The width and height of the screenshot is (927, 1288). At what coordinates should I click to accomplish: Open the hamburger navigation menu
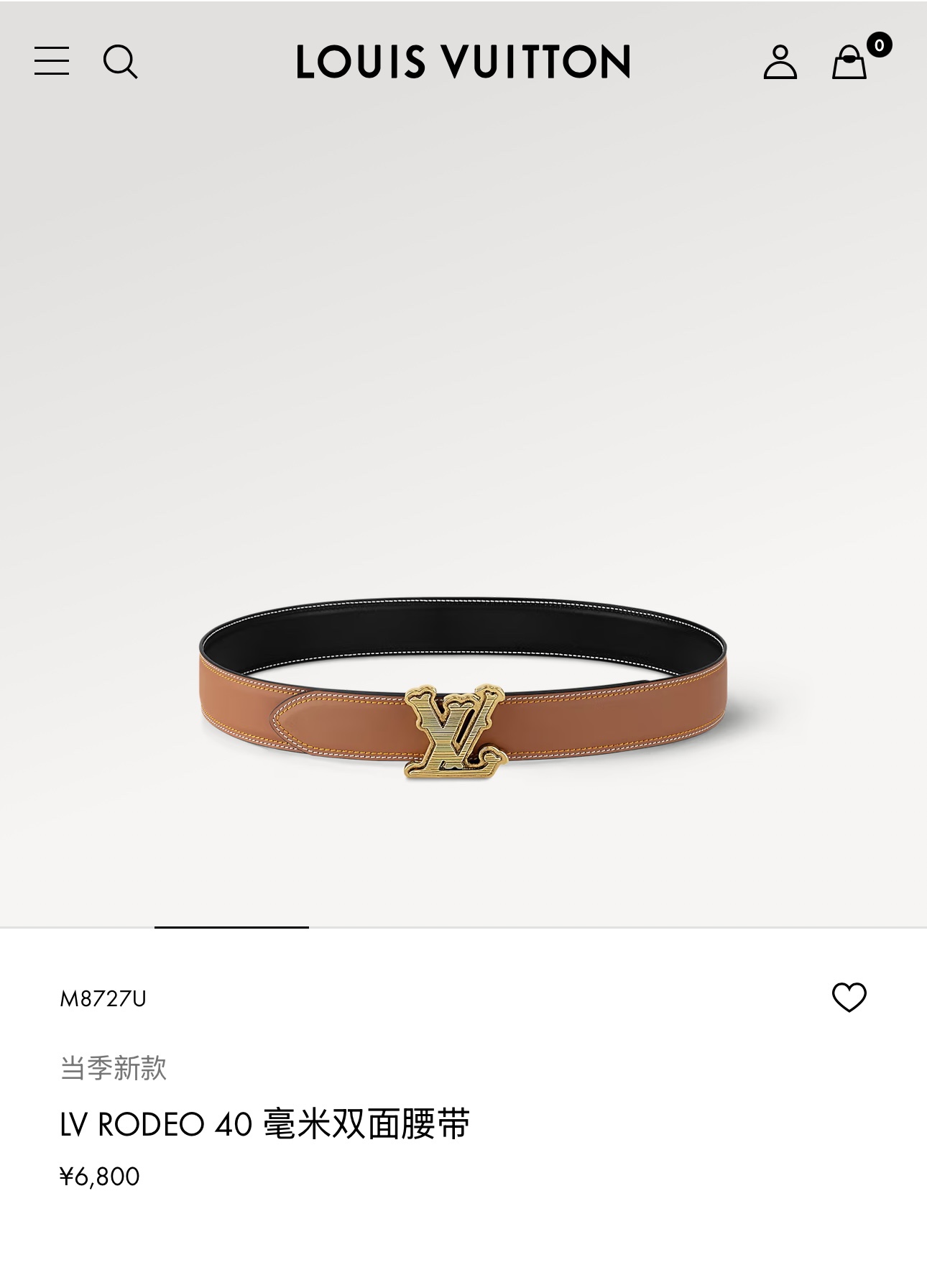[52, 61]
